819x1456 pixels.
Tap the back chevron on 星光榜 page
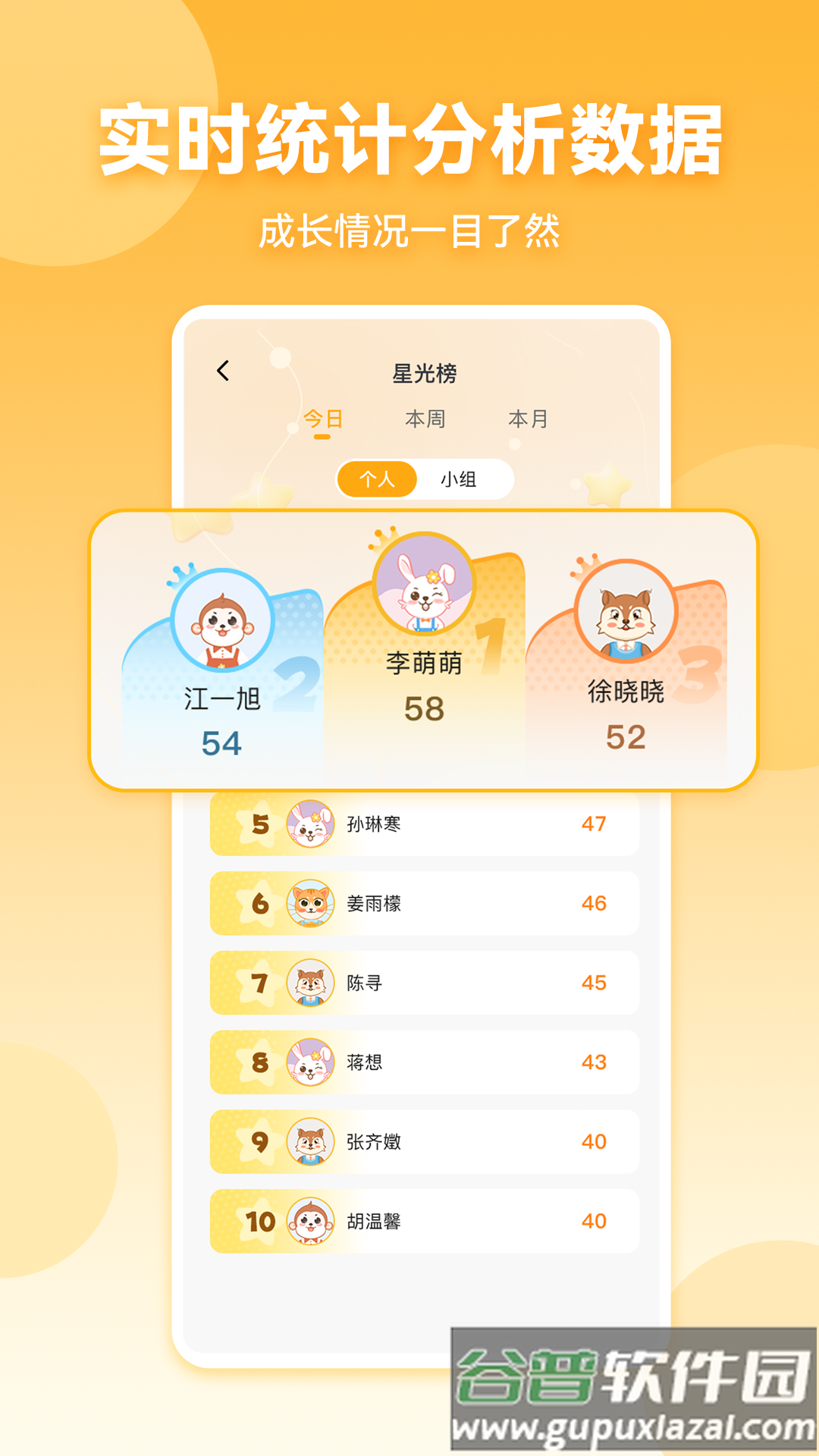(222, 369)
